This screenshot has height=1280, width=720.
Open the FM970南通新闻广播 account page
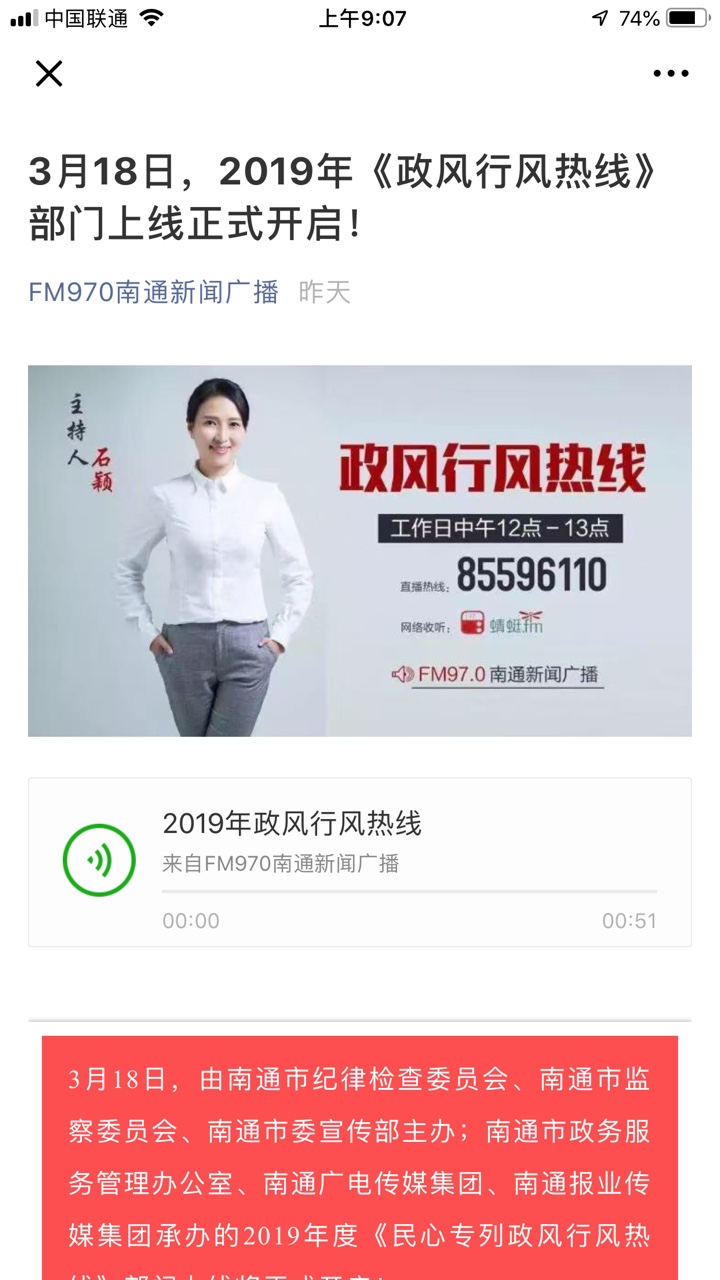coord(153,292)
